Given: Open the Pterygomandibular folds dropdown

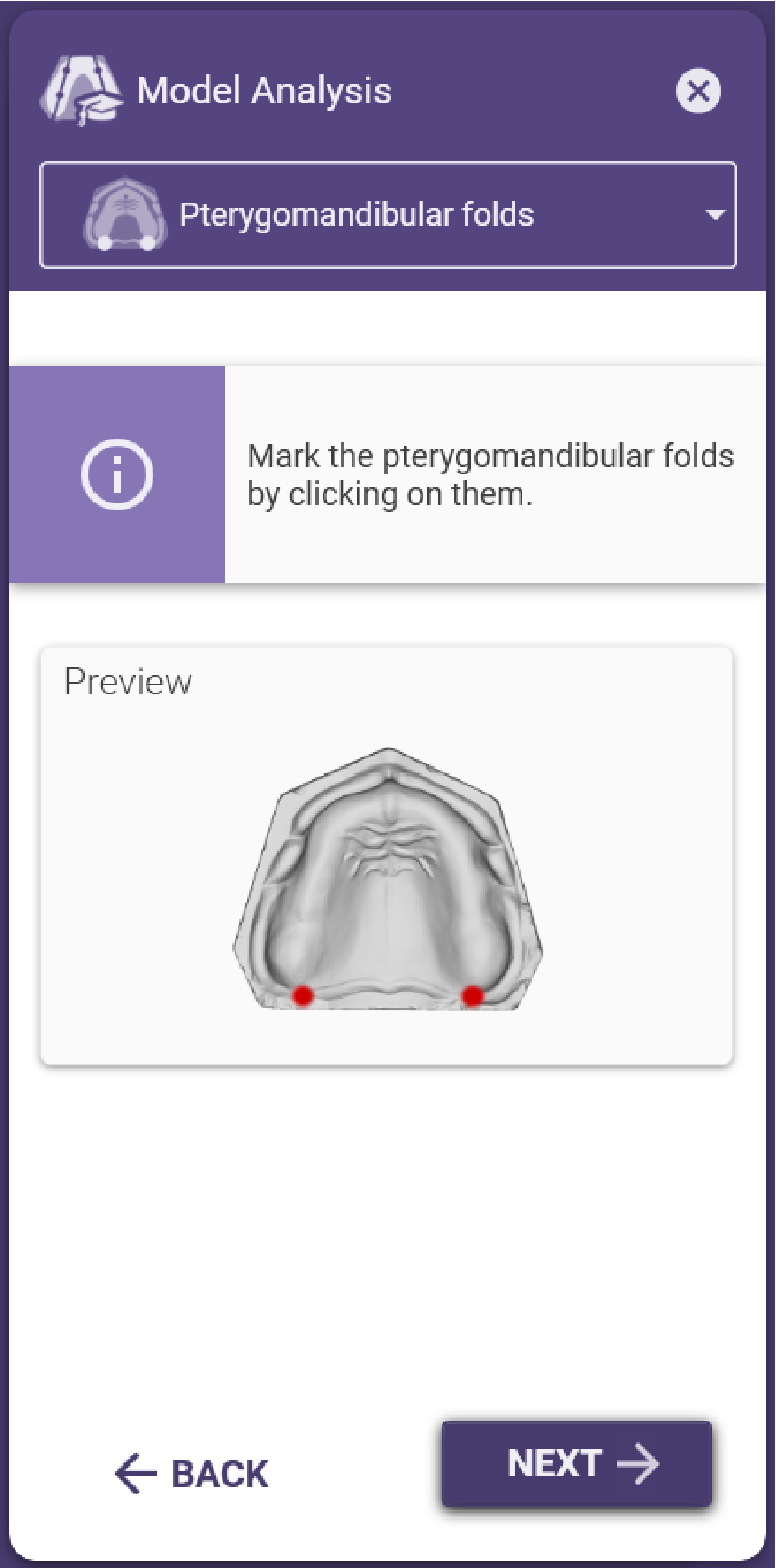Looking at the screenshot, I should [388, 215].
